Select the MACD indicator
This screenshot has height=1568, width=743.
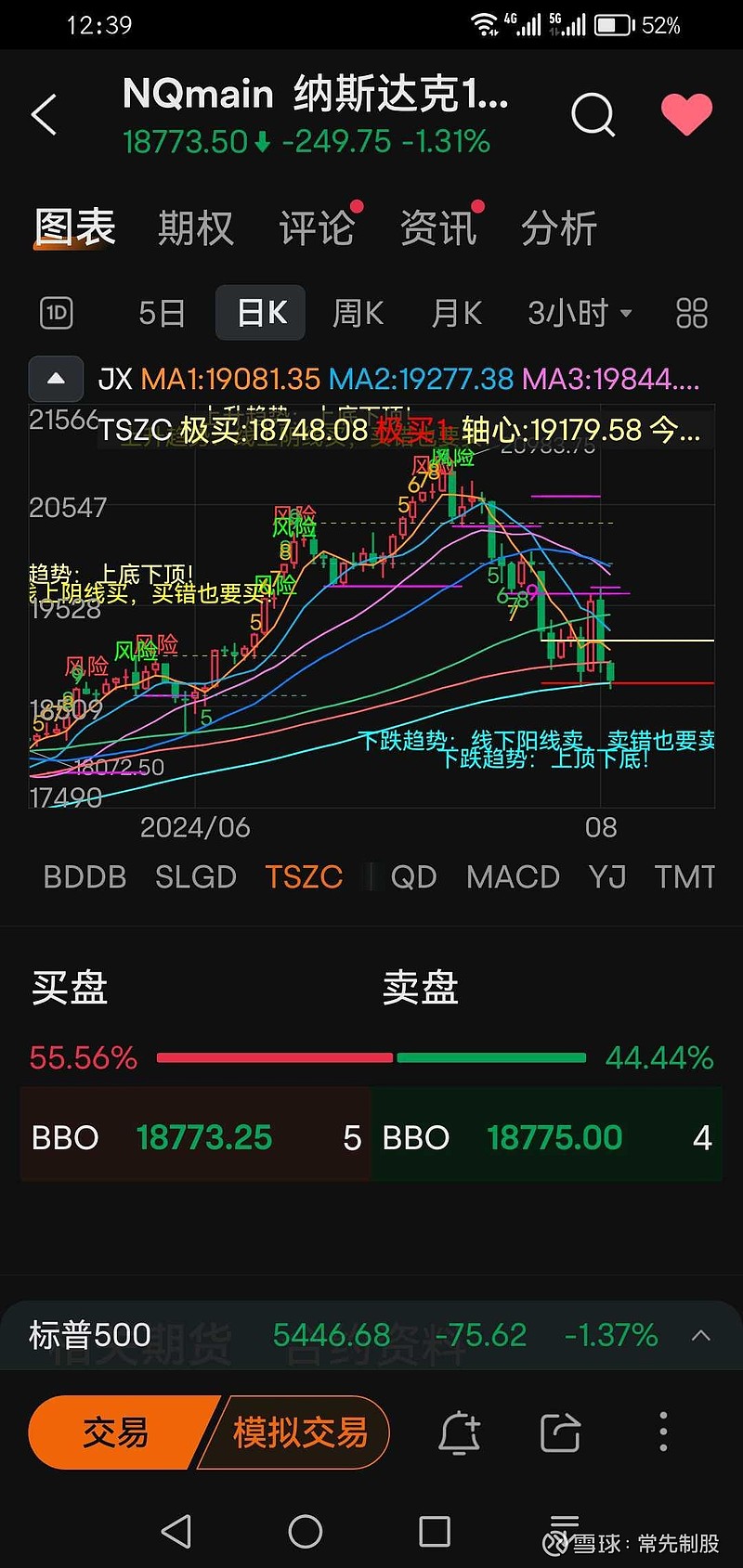513,876
